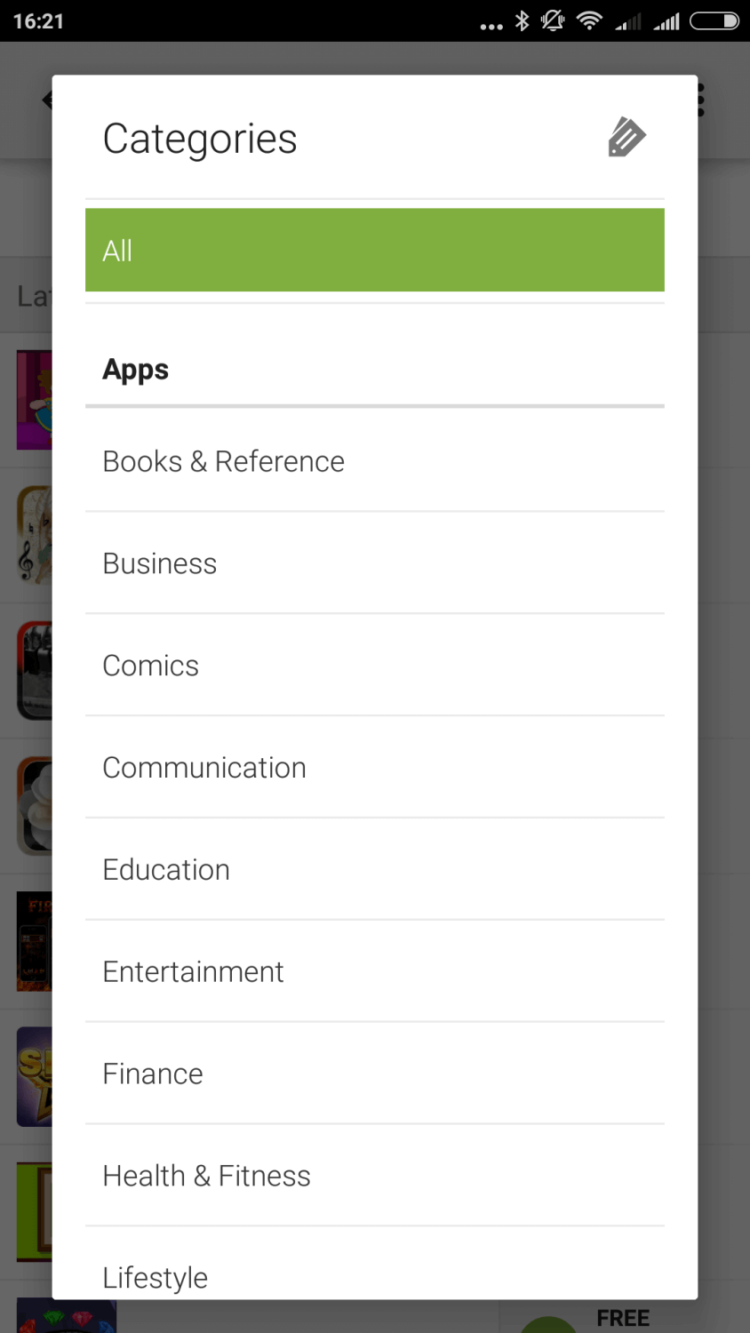
Task: Tap the Apps section header
Action: tap(134, 369)
